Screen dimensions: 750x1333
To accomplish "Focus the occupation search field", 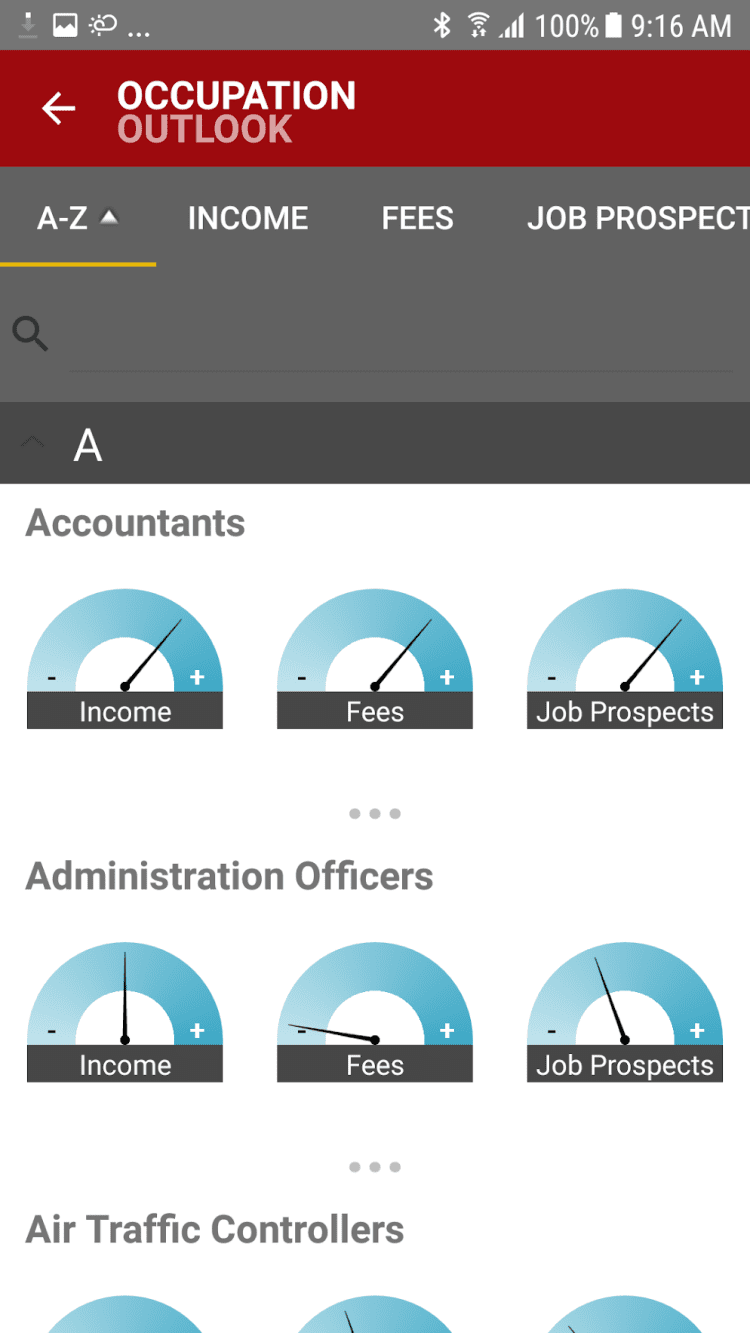I will (400, 336).
